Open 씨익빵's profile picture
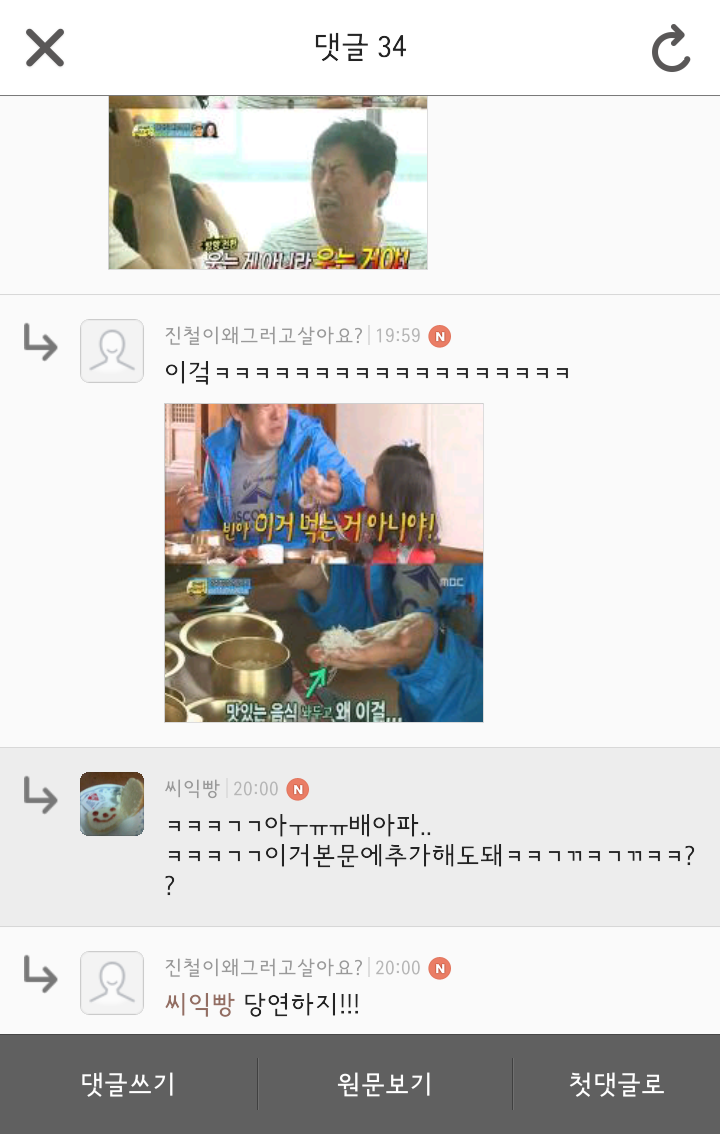Screen dimensions: 720x1134 [x=112, y=804]
